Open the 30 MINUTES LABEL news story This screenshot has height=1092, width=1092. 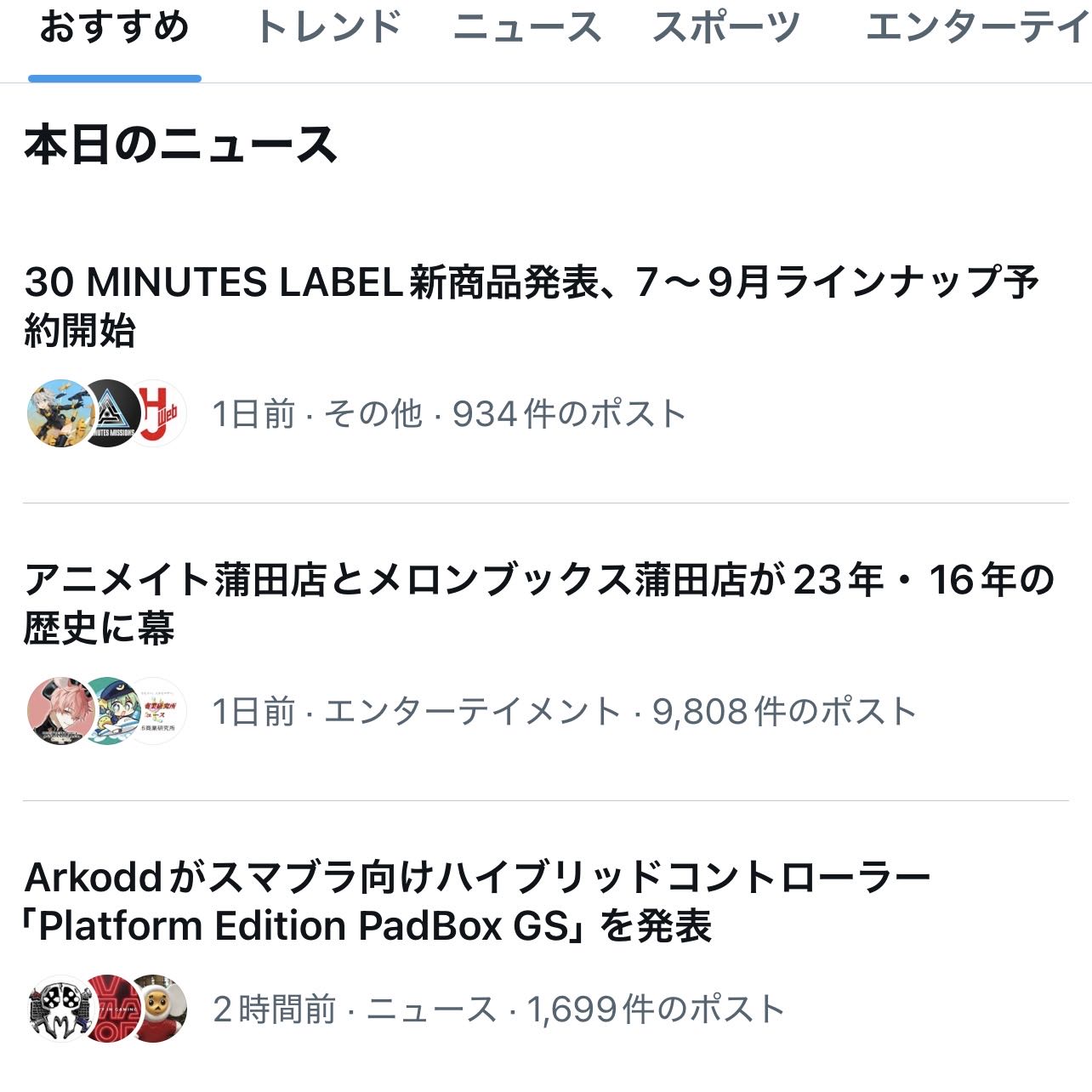pyautogui.click(x=532, y=306)
